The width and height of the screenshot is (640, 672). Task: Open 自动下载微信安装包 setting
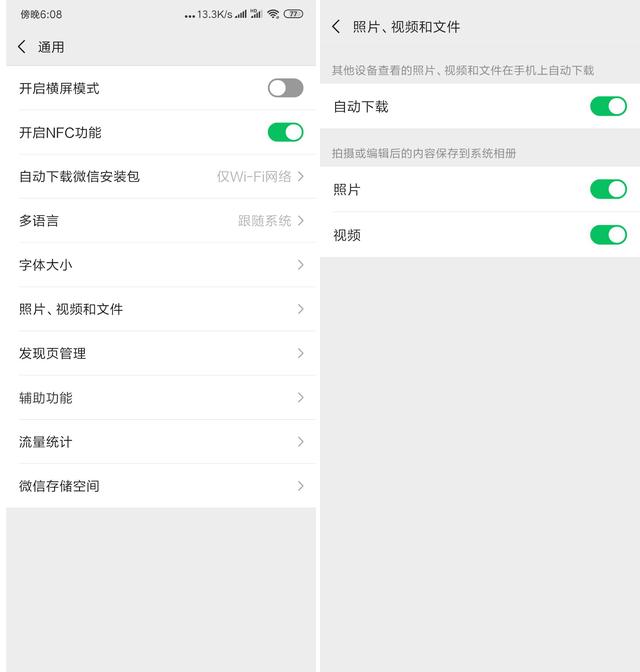coord(160,176)
